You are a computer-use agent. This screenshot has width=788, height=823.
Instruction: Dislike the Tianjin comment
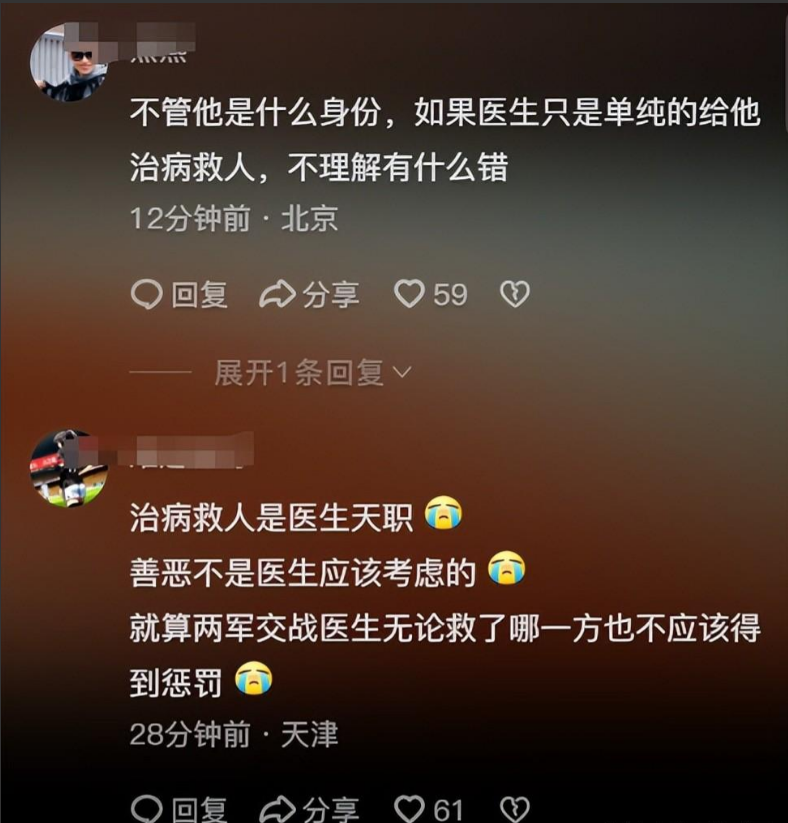514,808
